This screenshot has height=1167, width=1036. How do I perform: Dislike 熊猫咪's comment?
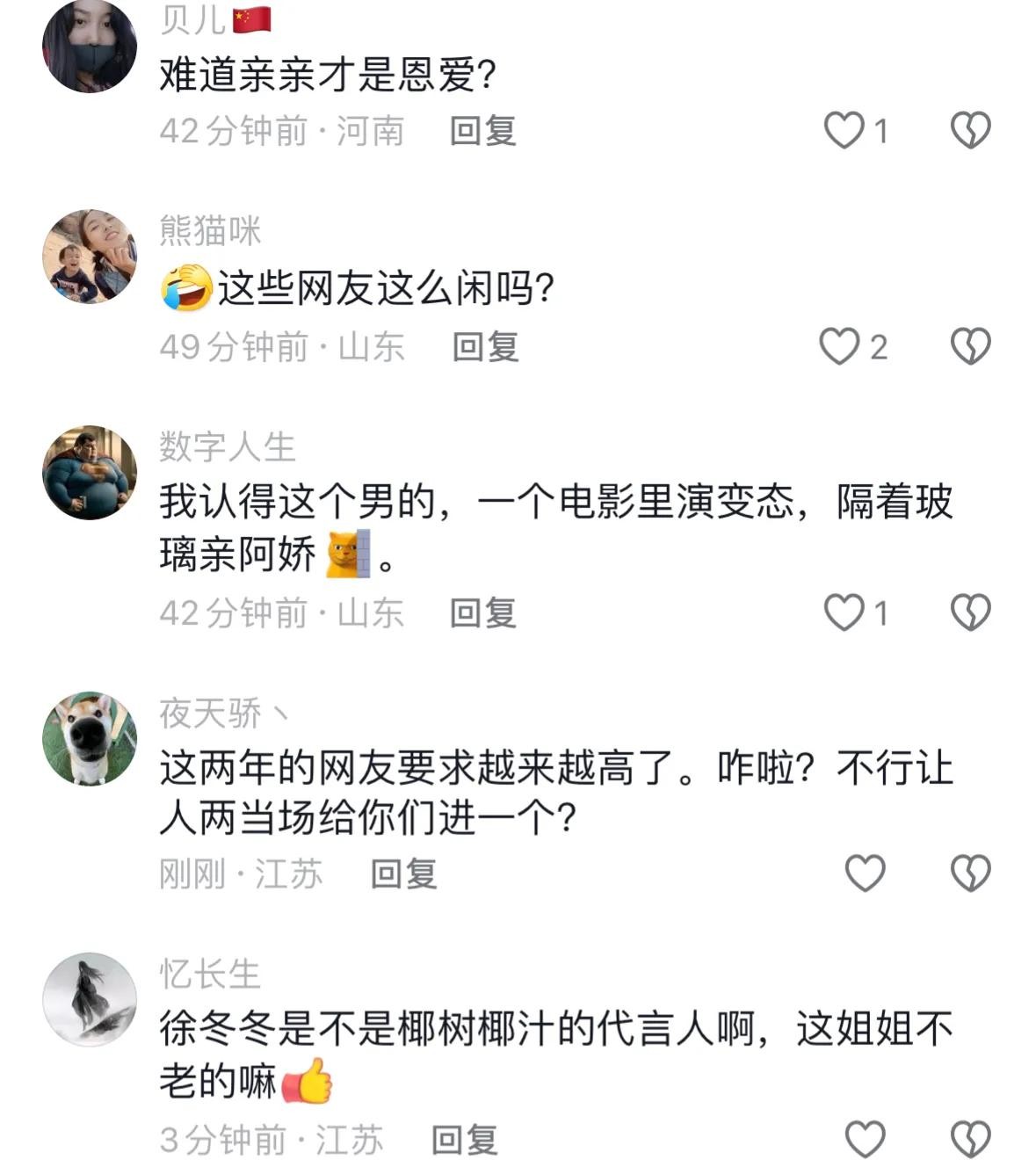pos(970,346)
